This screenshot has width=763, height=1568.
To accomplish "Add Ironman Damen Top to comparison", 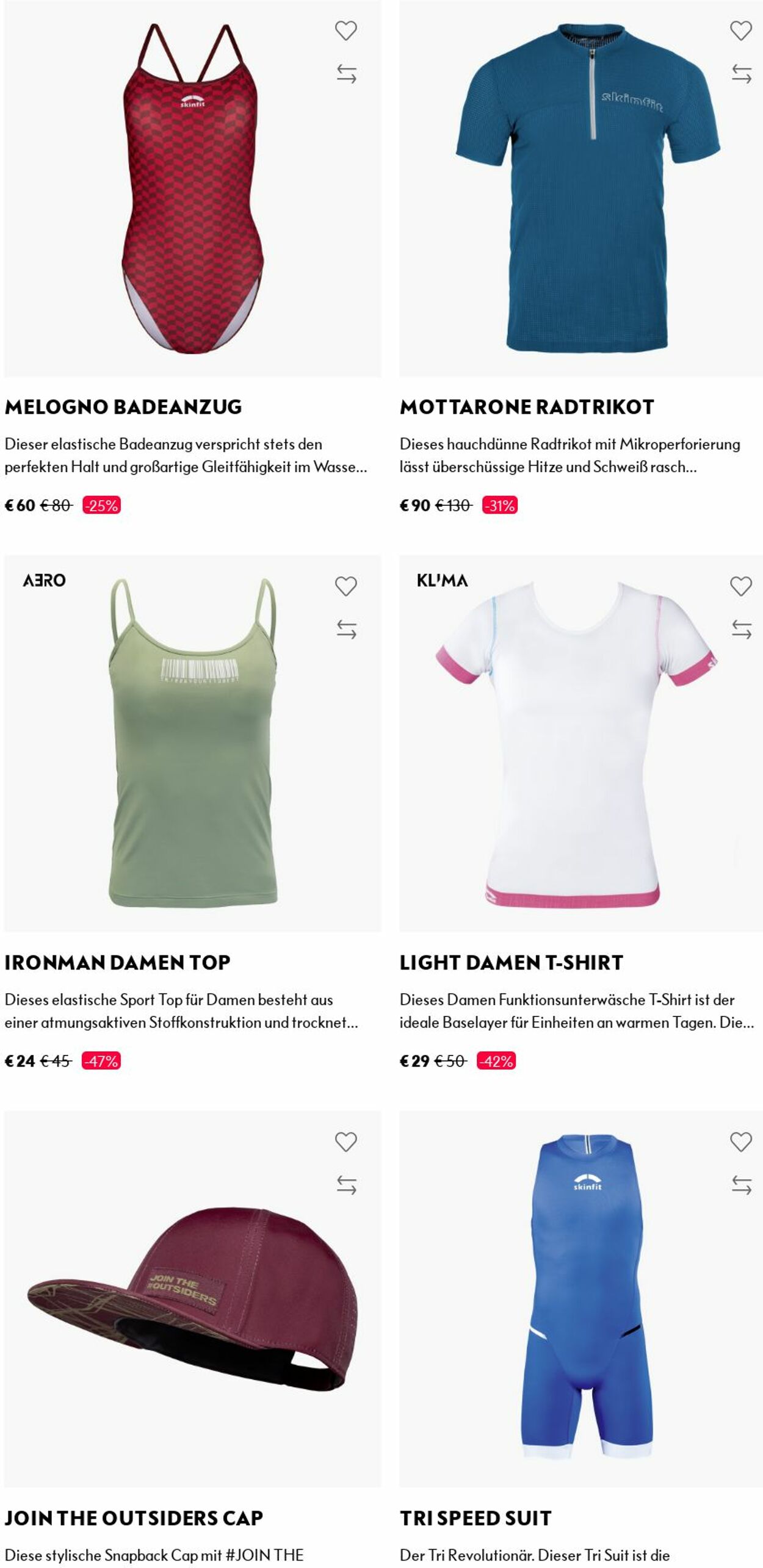I will click(346, 629).
